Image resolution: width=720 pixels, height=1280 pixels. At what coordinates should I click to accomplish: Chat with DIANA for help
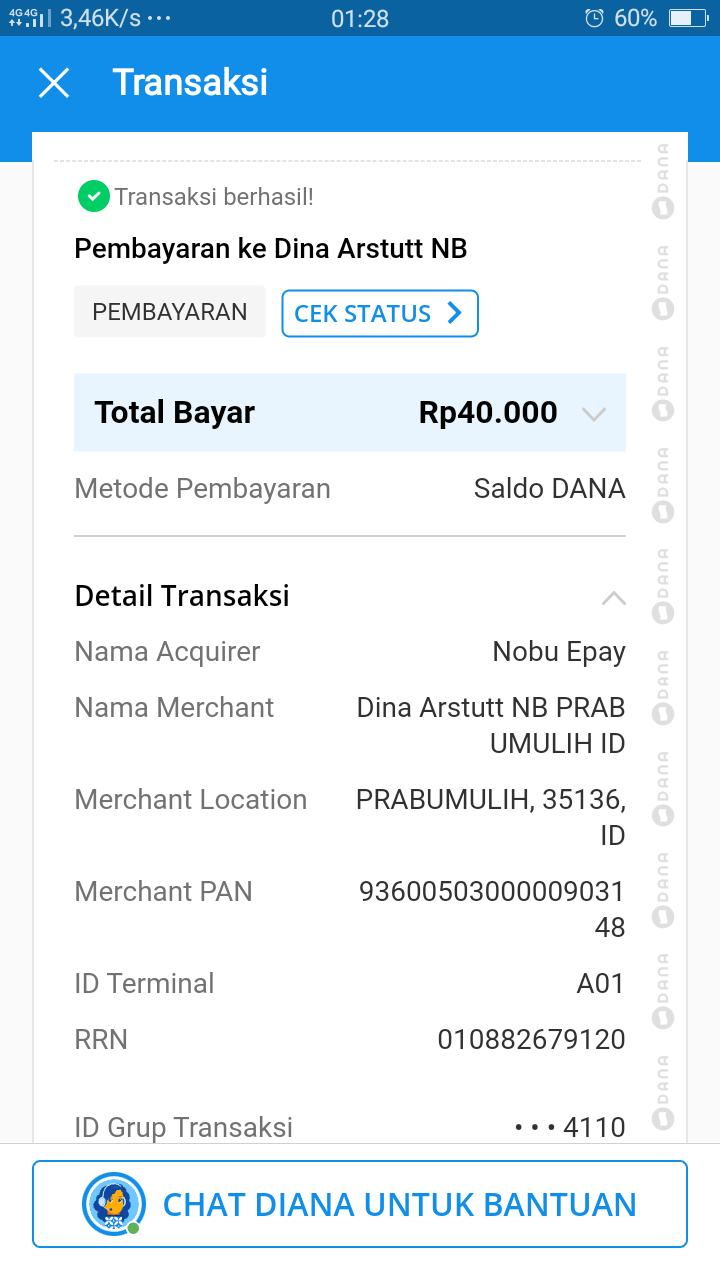[x=360, y=1204]
